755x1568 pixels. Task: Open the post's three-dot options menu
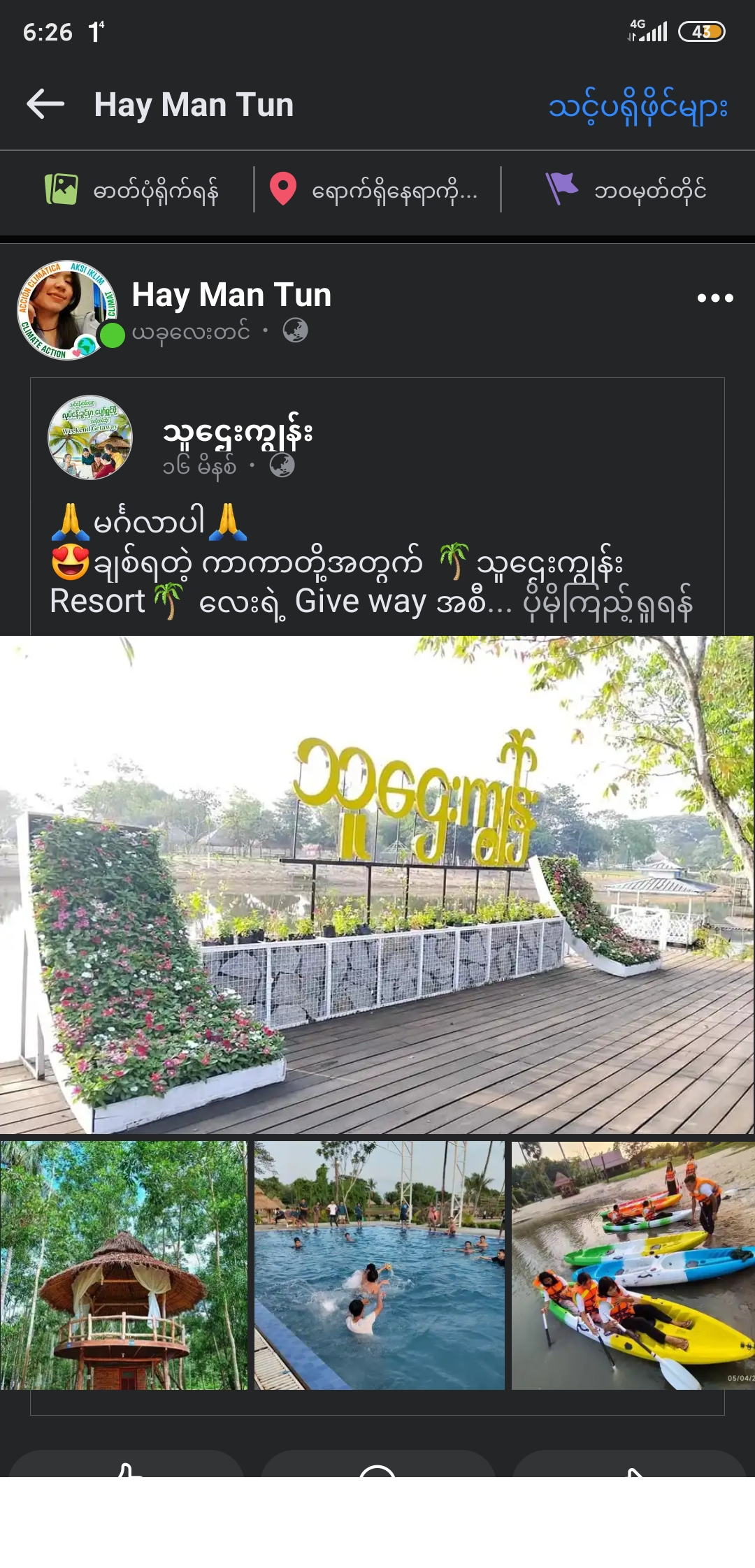point(714,298)
